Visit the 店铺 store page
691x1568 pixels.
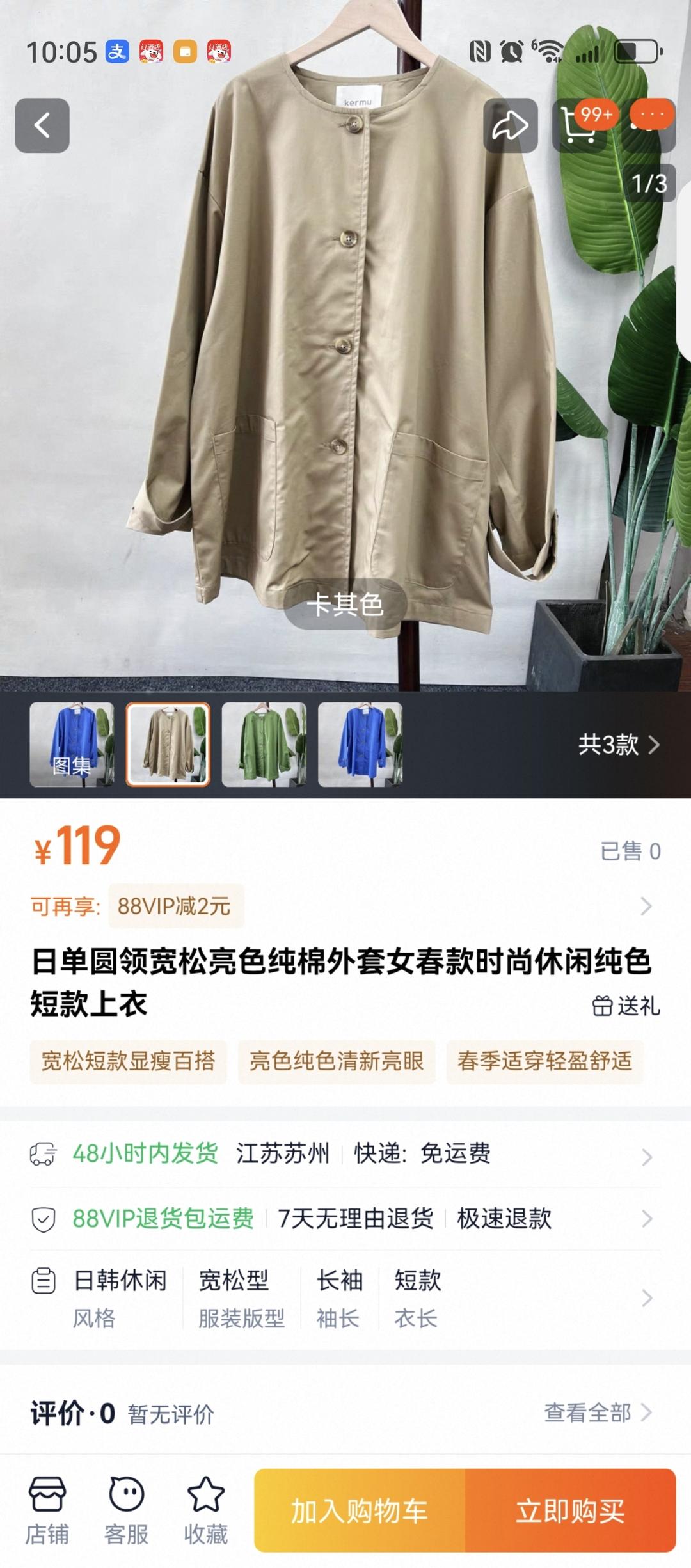click(47, 1510)
